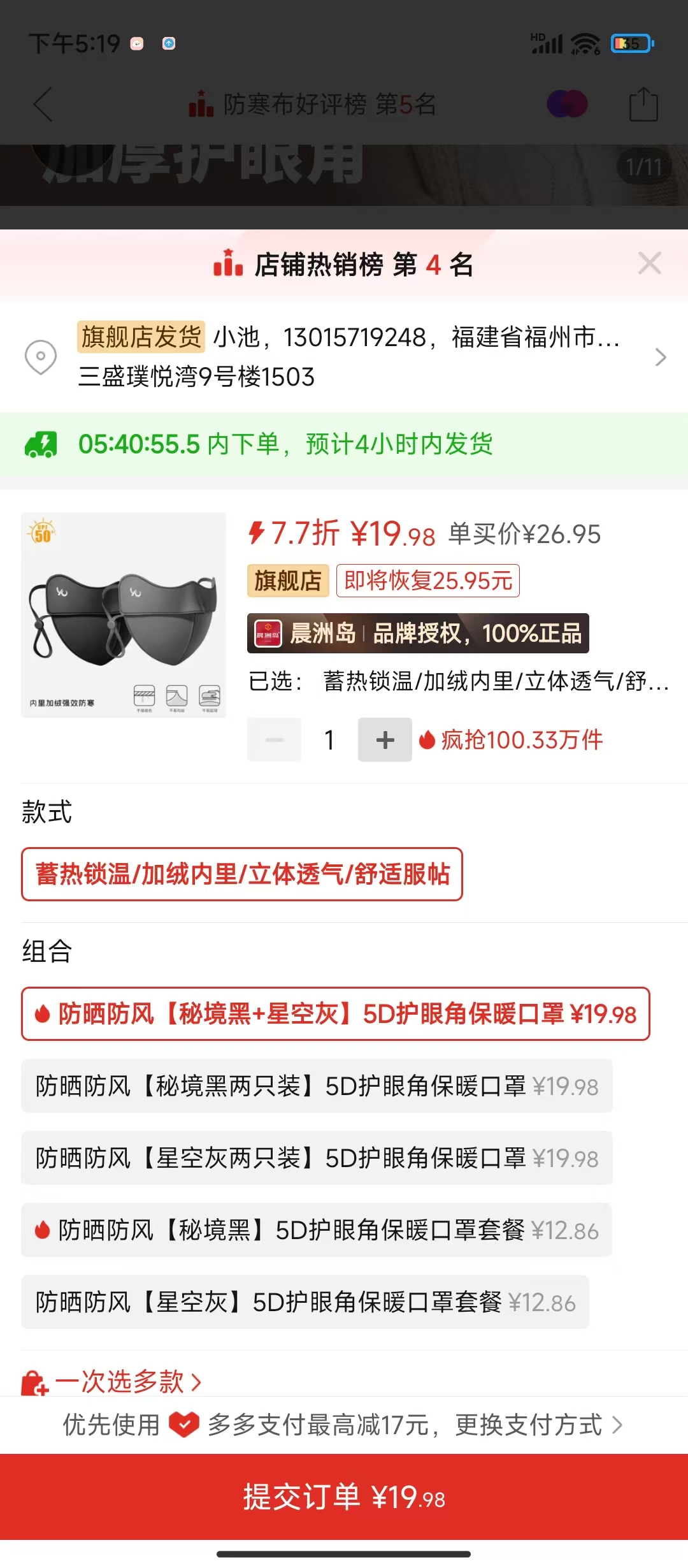688x1568 pixels.
Task: Increase quantity with the plus button
Action: click(385, 740)
